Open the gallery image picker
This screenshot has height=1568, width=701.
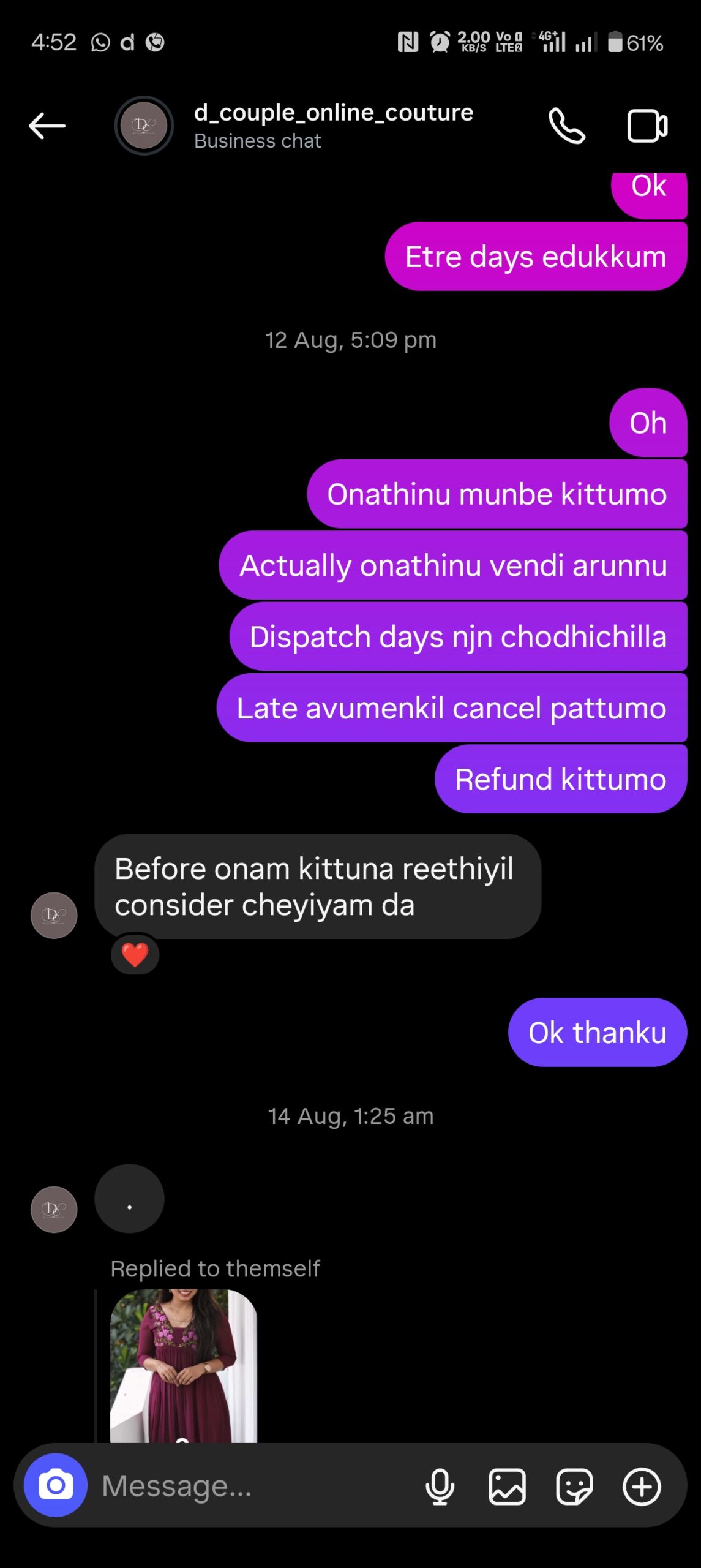507,1486
